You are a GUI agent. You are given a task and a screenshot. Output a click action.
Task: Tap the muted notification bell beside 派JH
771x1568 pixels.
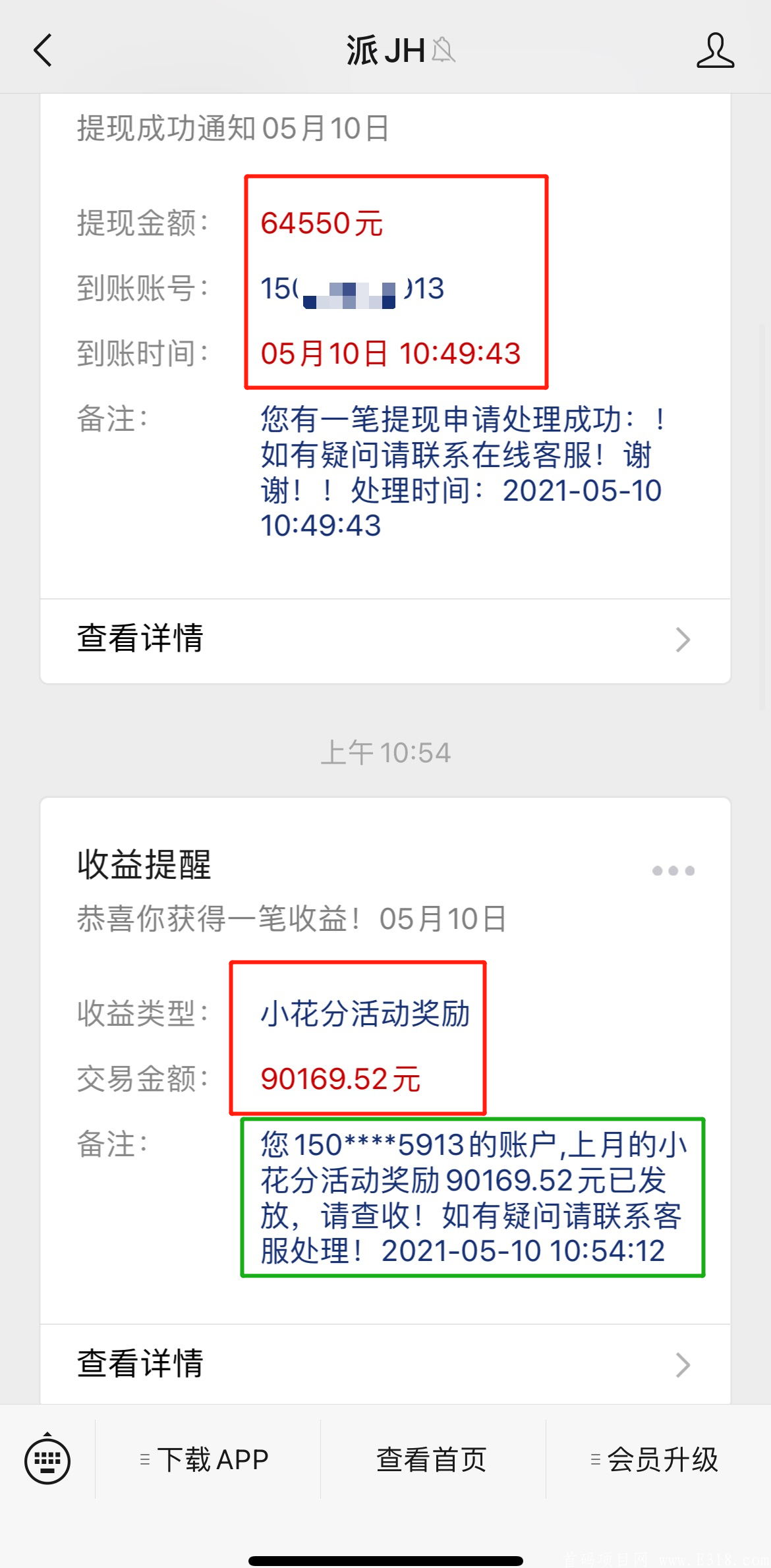(444, 53)
